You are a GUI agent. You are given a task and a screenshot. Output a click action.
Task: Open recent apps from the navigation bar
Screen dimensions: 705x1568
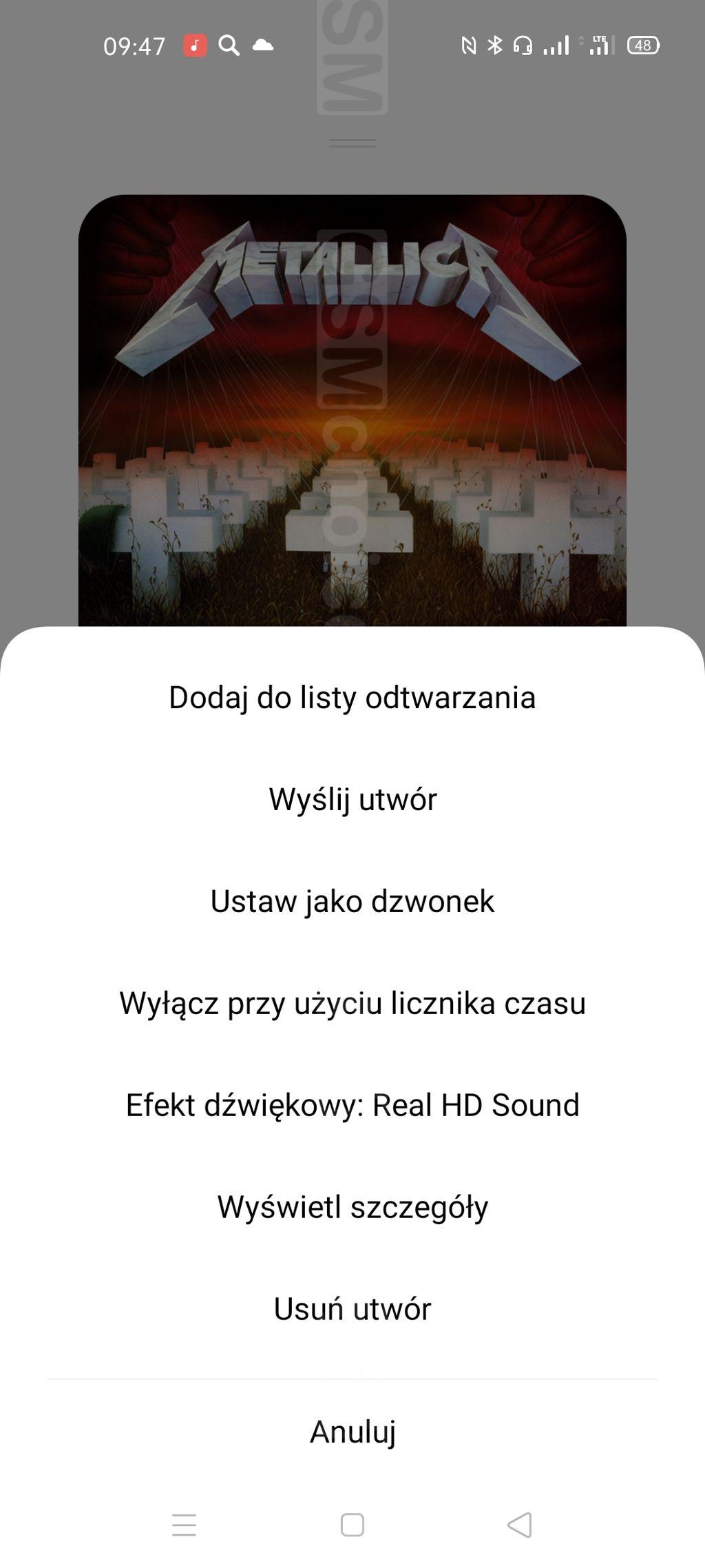(x=184, y=1525)
